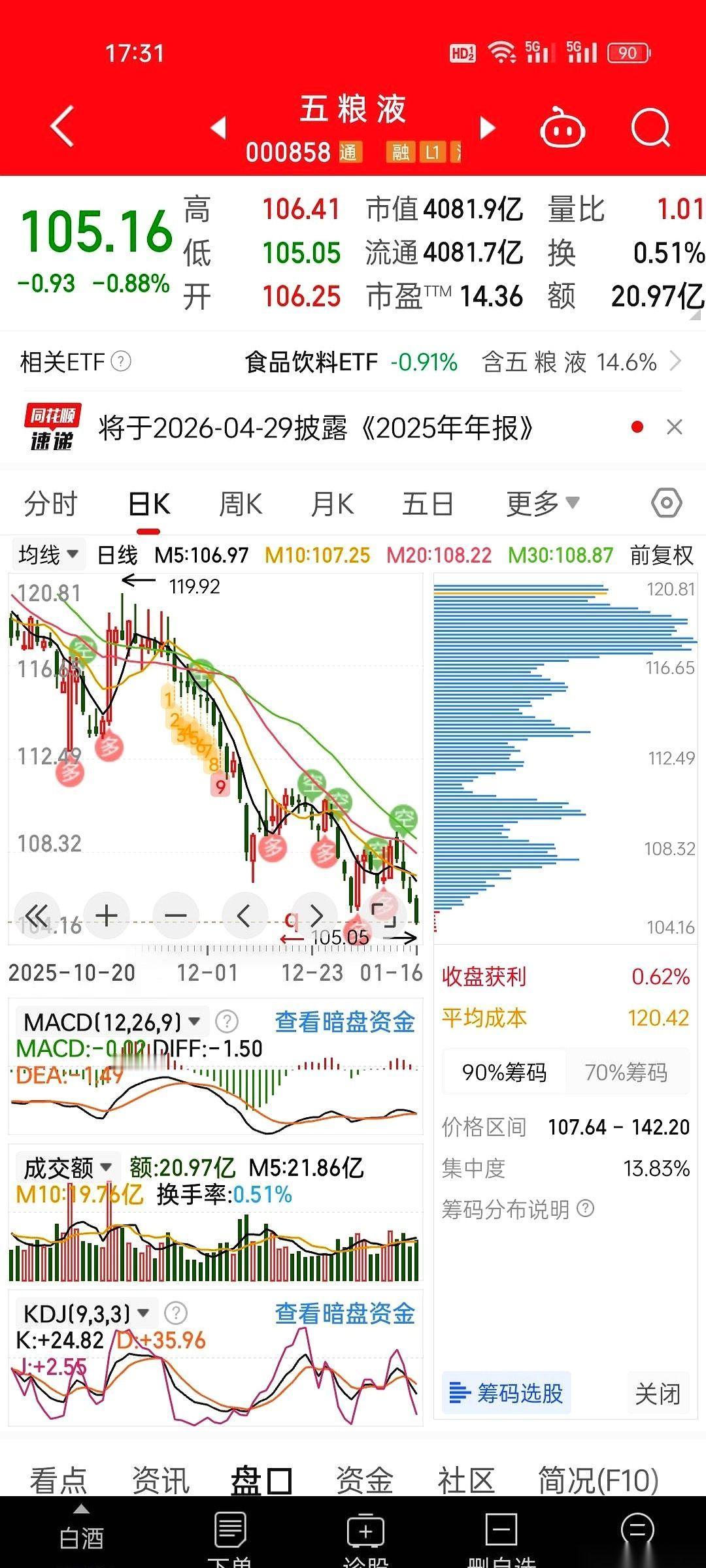Viewport: 706px width, 1568px height.
Task: Zoom out the chart with minus icon
Action: click(x=175, y=915)
